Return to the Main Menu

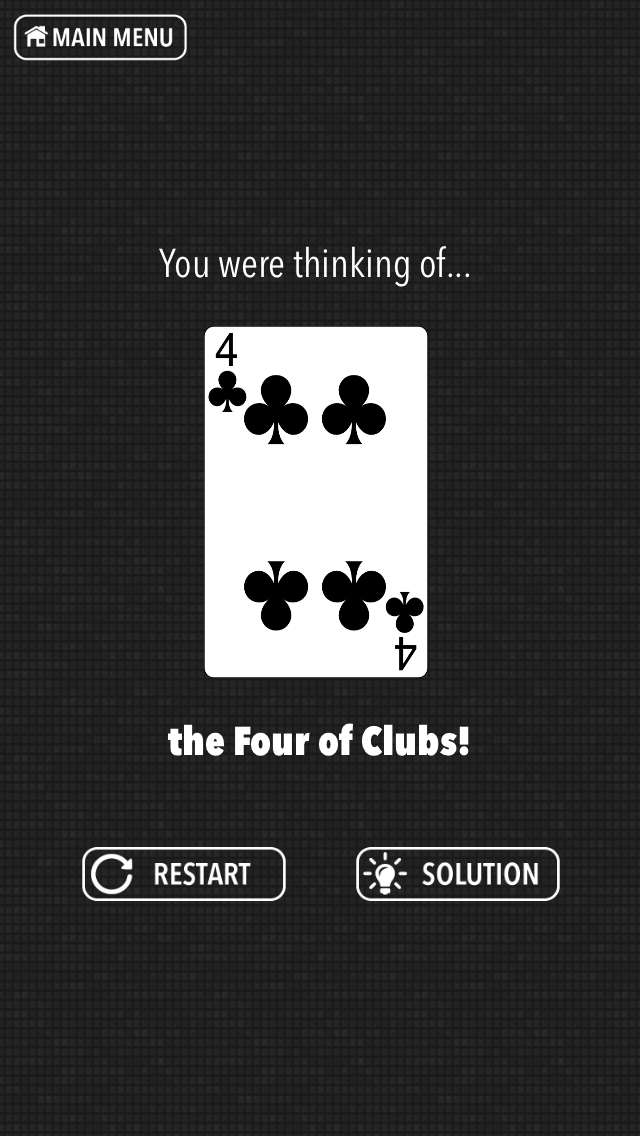click(x=100, y=38)
